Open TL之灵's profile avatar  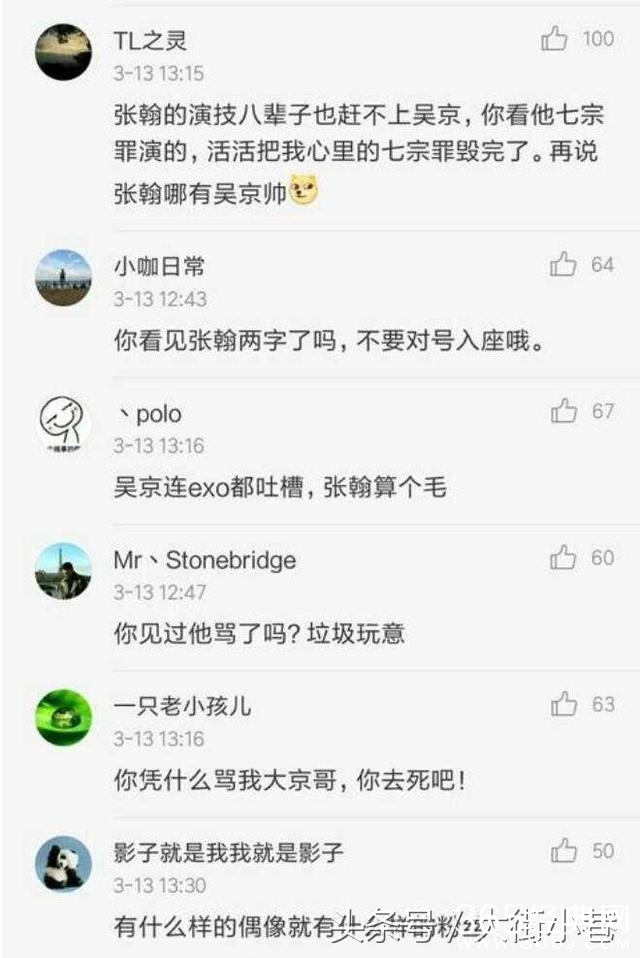click(x=64, y=51)
